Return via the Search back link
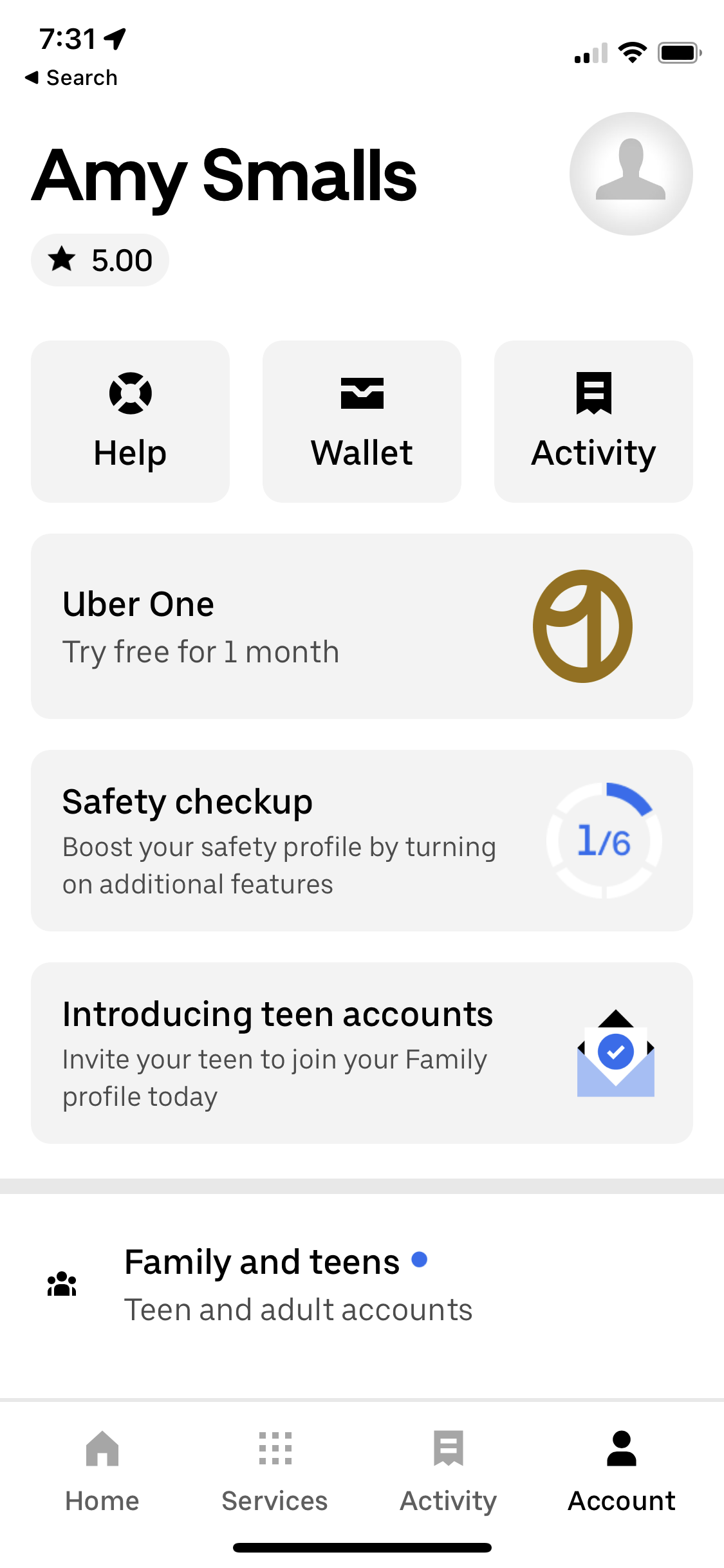 (x=71, y=77)
